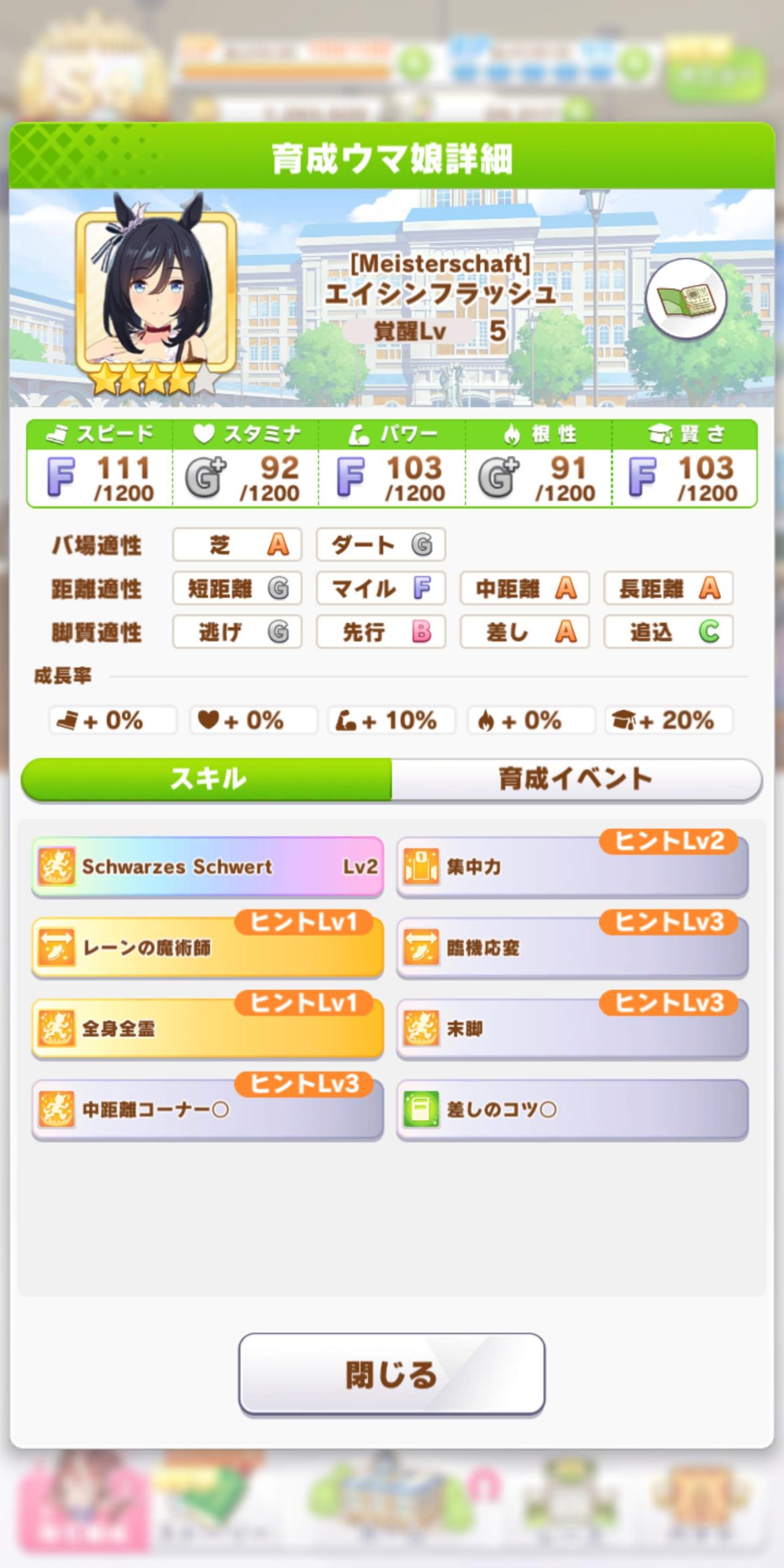Open the Schwarzes Schwert skill details

tap(207, 866)
